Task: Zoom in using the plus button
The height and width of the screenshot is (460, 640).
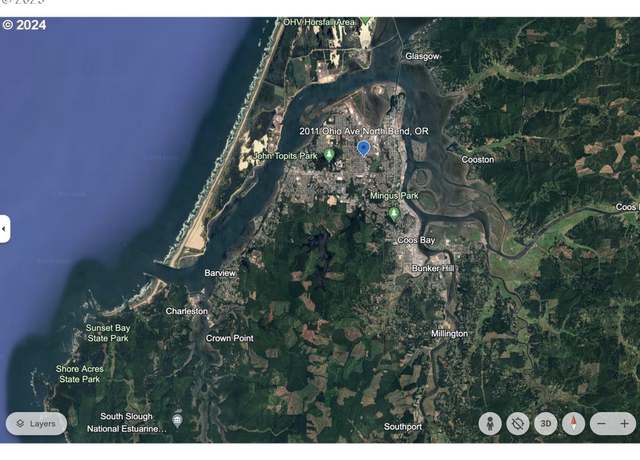Action: pos(625,423)
